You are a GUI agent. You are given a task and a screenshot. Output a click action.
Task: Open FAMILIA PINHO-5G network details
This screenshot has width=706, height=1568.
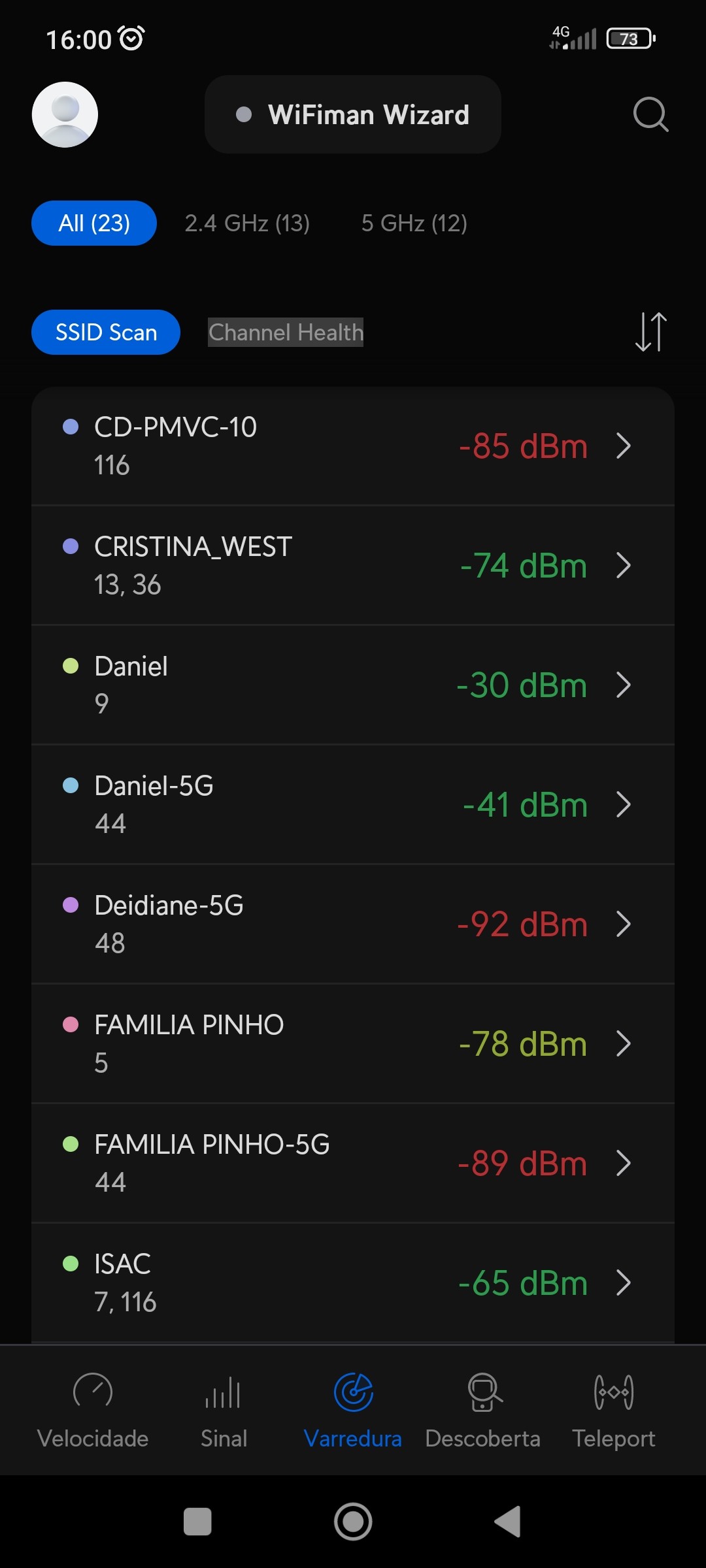coord(353,1164)
